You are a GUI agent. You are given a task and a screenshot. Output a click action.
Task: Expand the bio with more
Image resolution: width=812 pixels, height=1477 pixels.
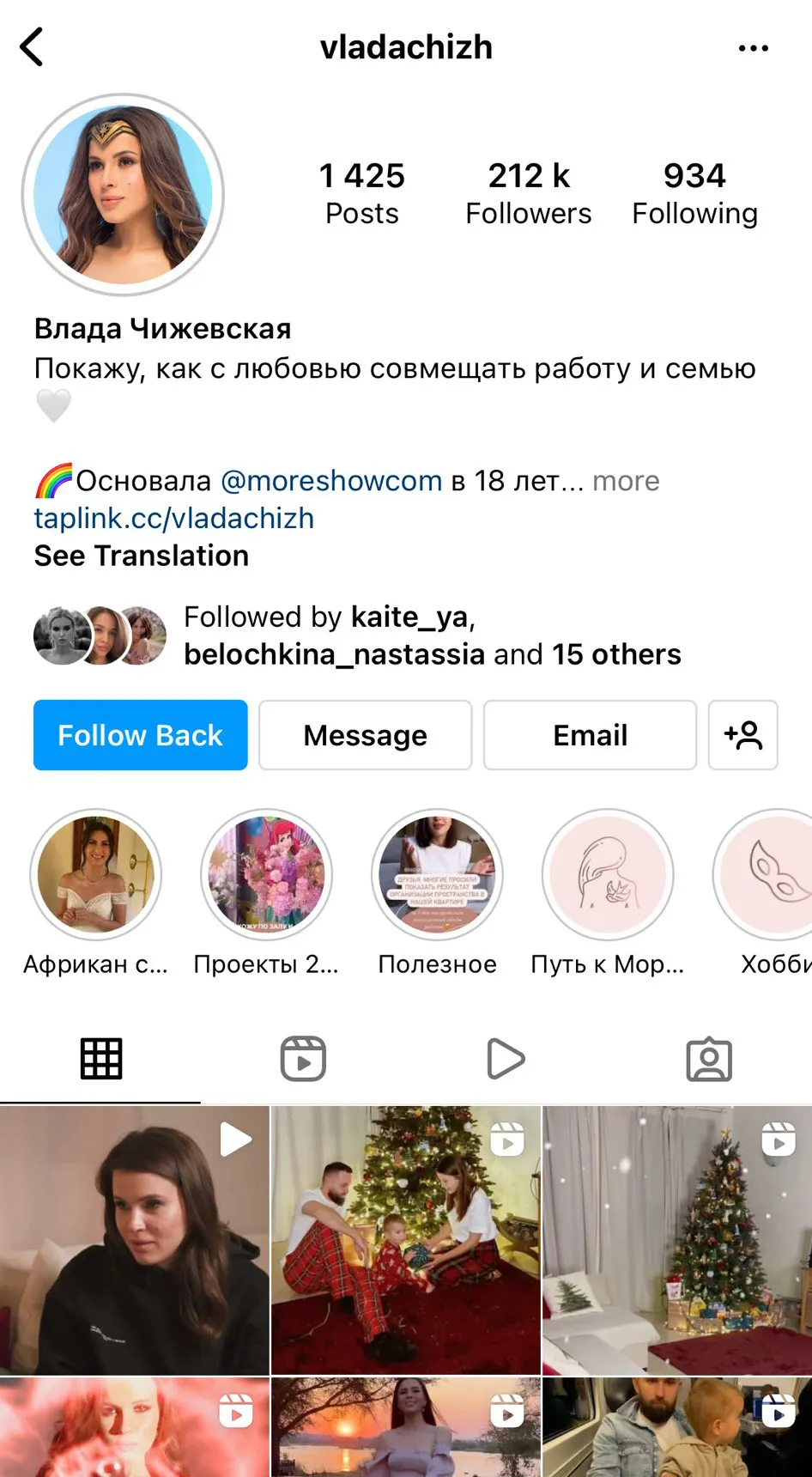pos(626,481)
